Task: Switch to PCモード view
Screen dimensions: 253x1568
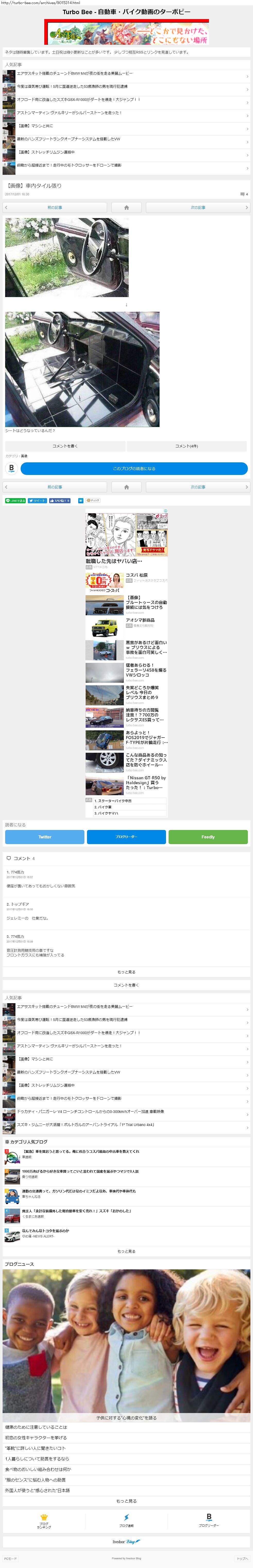Action: [x=10, y=1558]
